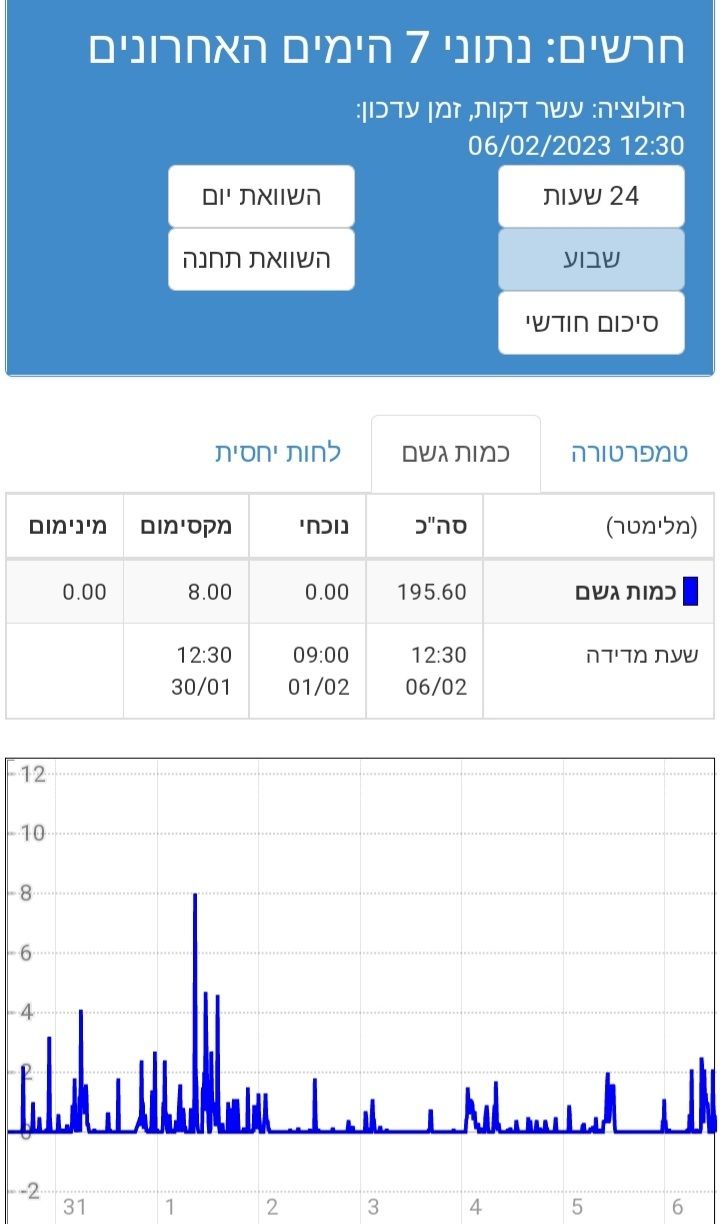Open the סיכום חודשי monthly summary
Image resolution: width=720 pixels, height=1224 pixels.
[591, 322]
